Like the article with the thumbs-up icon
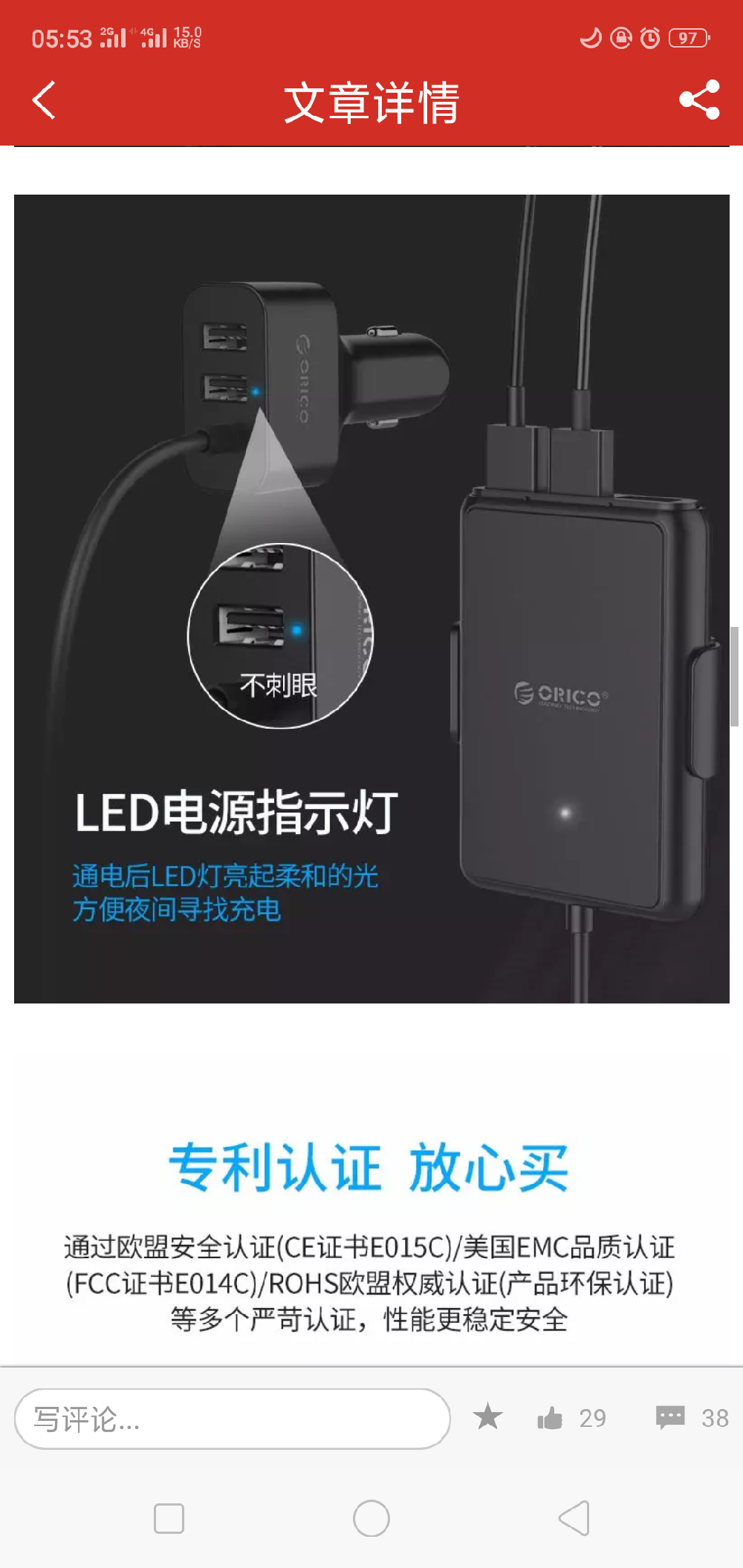The image size is (743, 1568). 551,1418
